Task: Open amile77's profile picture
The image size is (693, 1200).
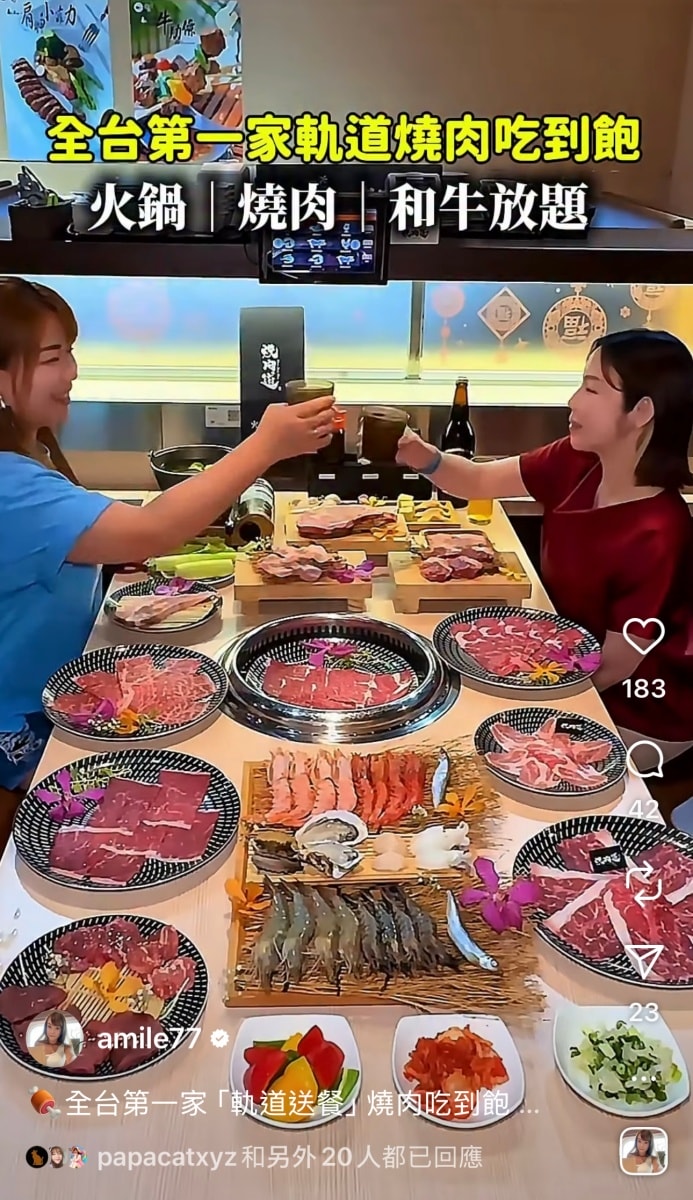Action: tap(54, 1039)
